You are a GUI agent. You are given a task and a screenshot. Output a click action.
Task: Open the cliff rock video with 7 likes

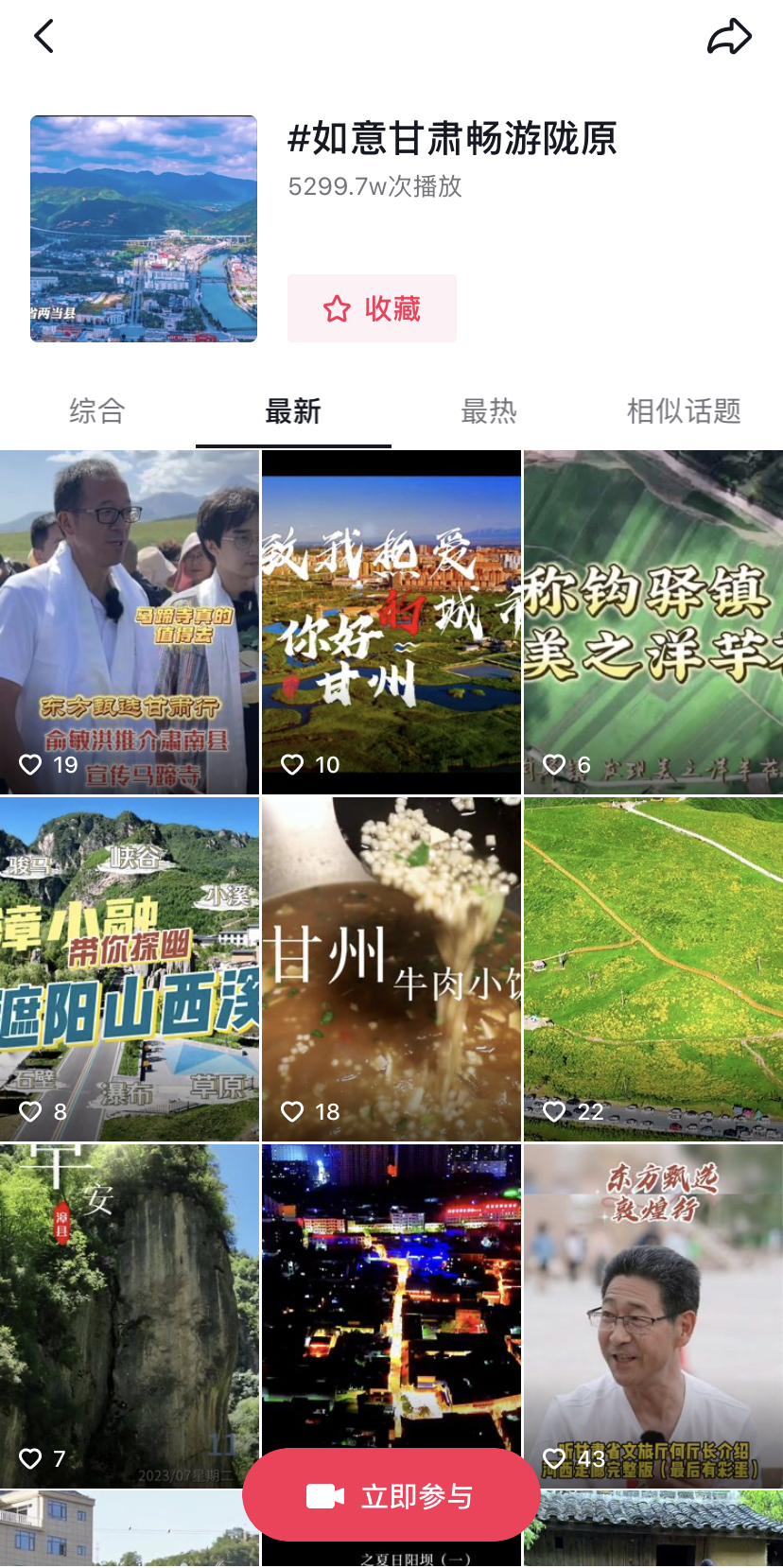(130, 1315)
